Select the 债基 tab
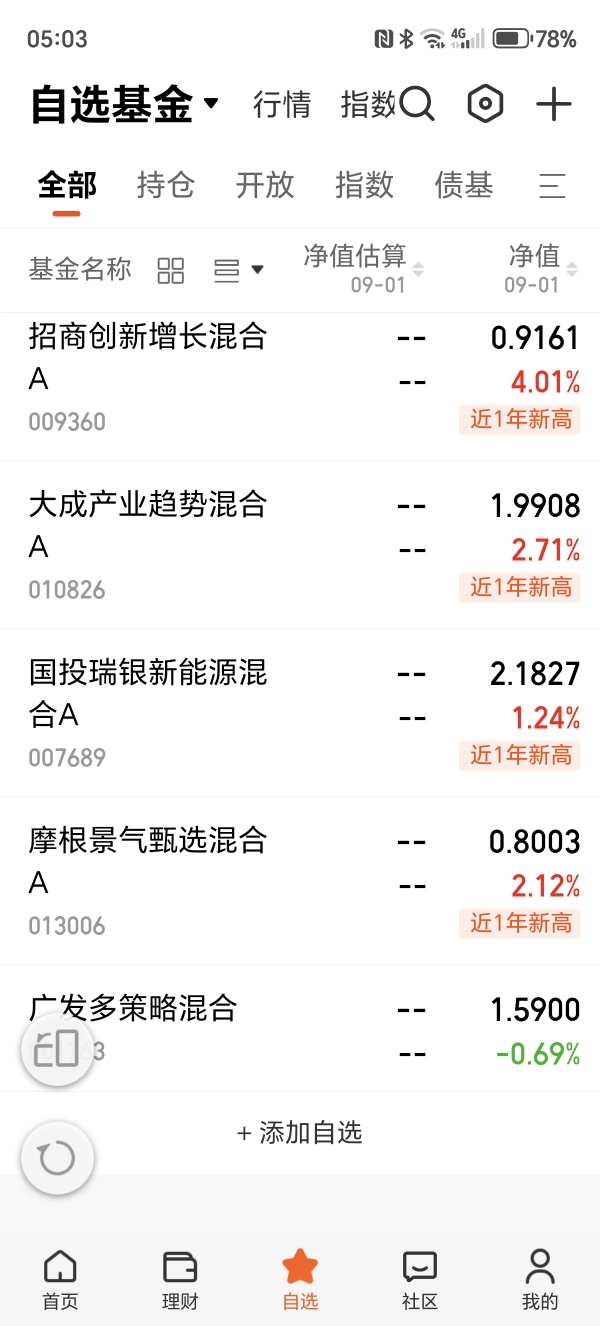The height and width of the screenshot is (1326, 600). 464,185
